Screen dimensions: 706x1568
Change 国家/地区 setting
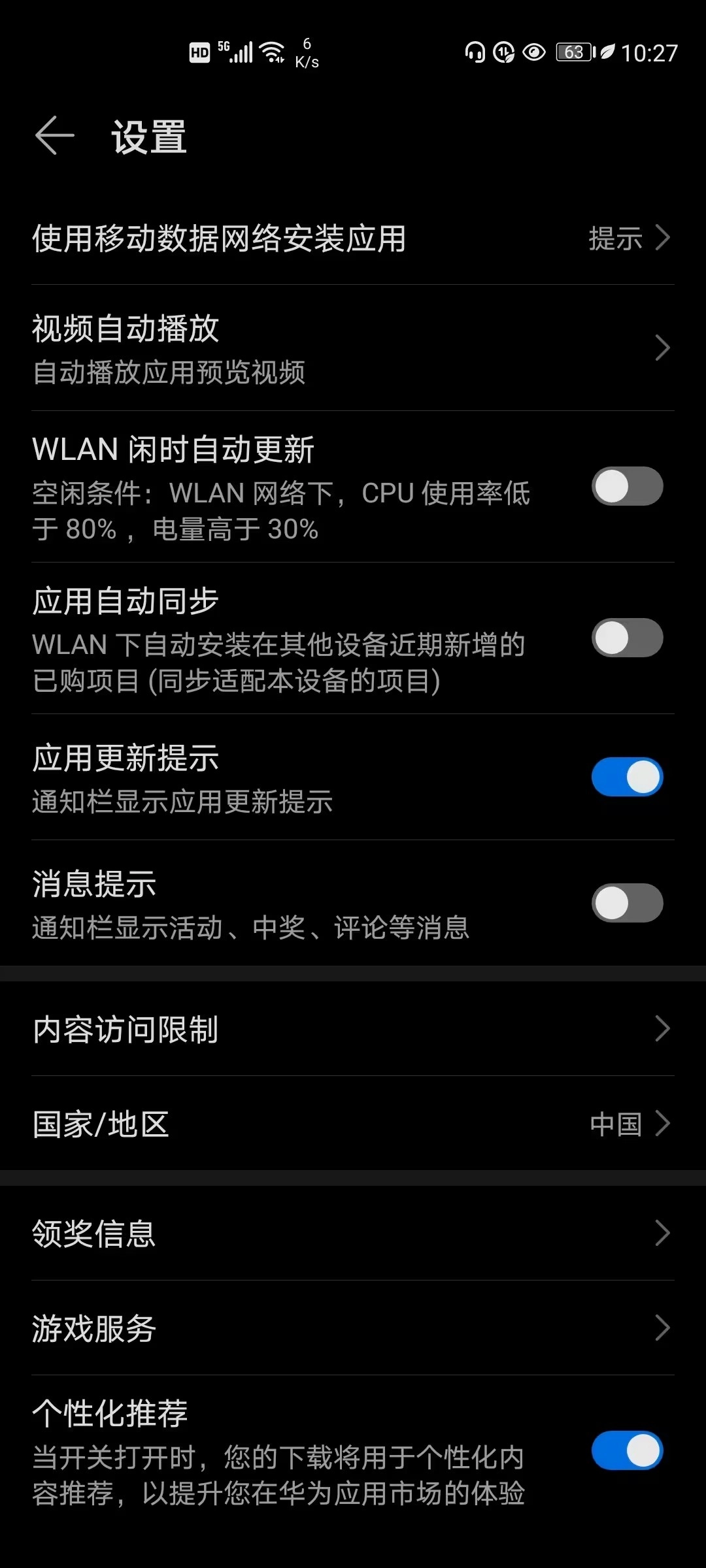353,1124
